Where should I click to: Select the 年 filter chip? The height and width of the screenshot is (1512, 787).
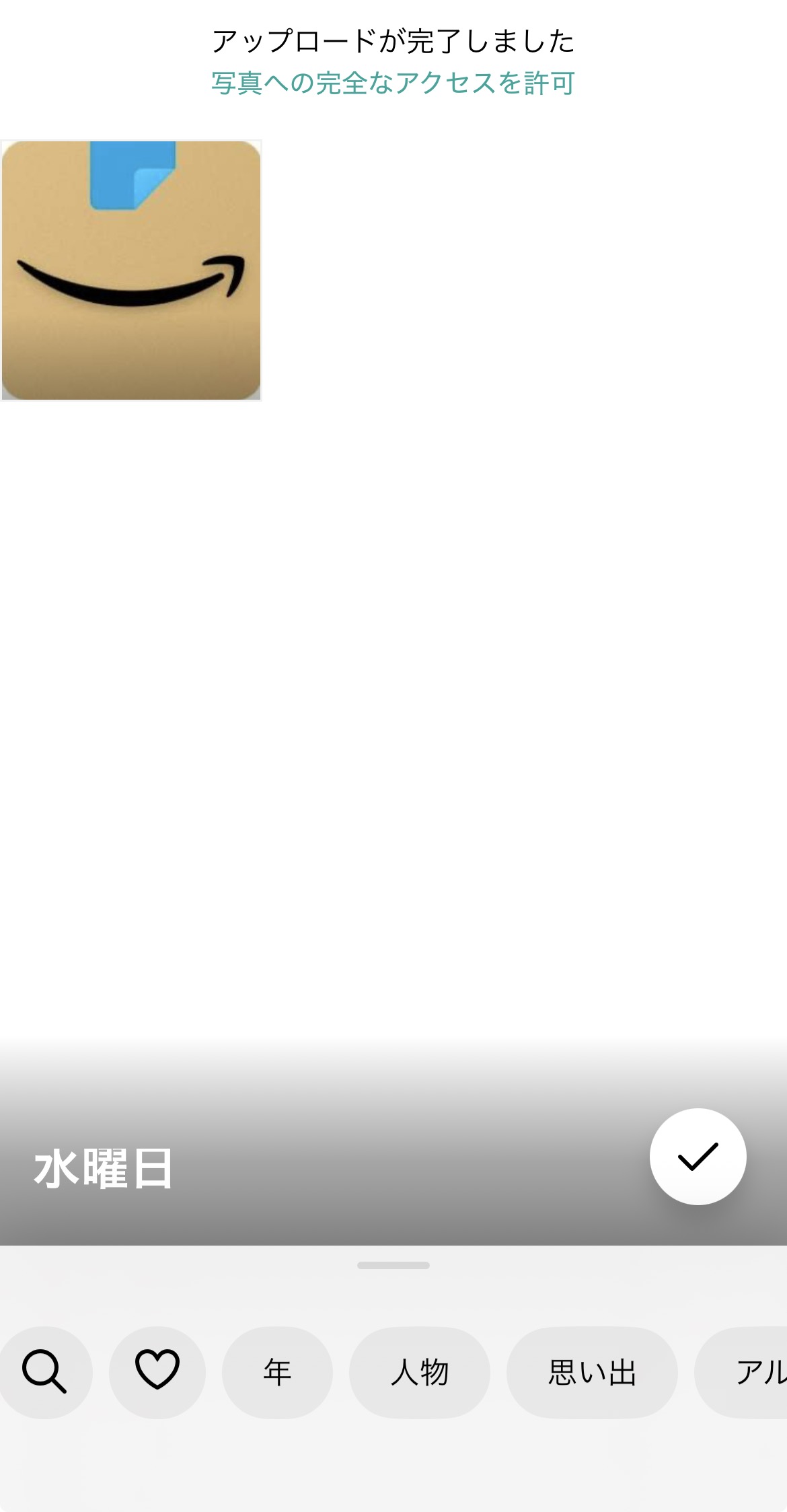pyautogui.click(x=277, y=1372)
